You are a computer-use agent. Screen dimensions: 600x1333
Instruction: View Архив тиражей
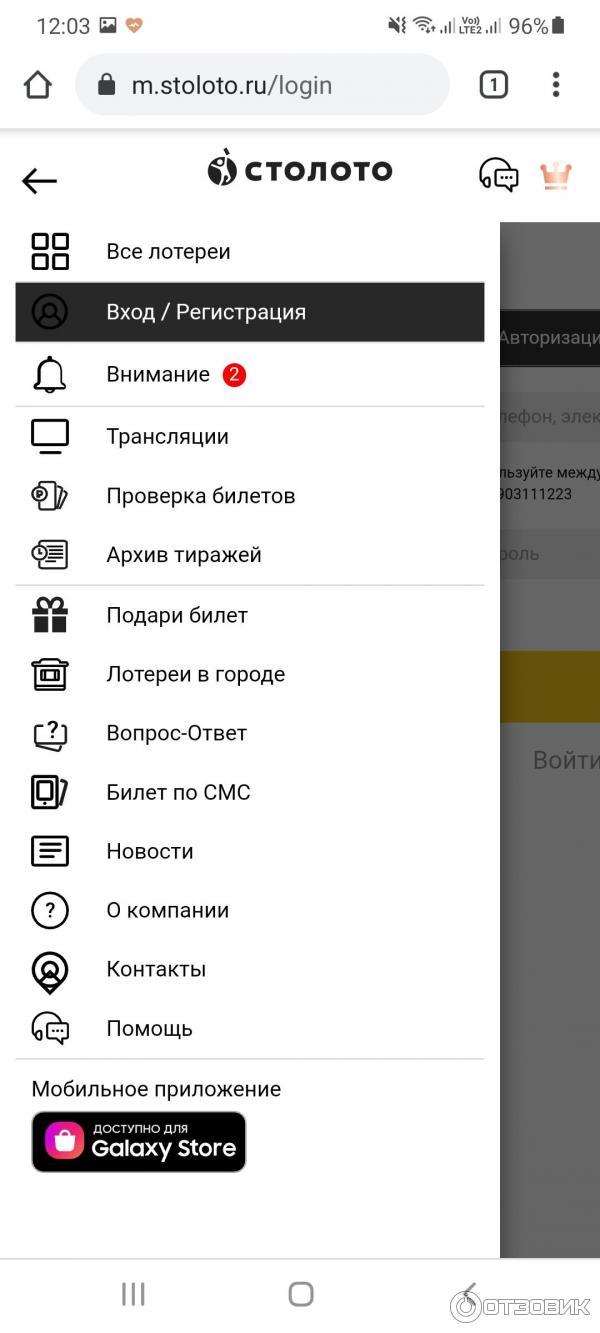click(183, 555)
